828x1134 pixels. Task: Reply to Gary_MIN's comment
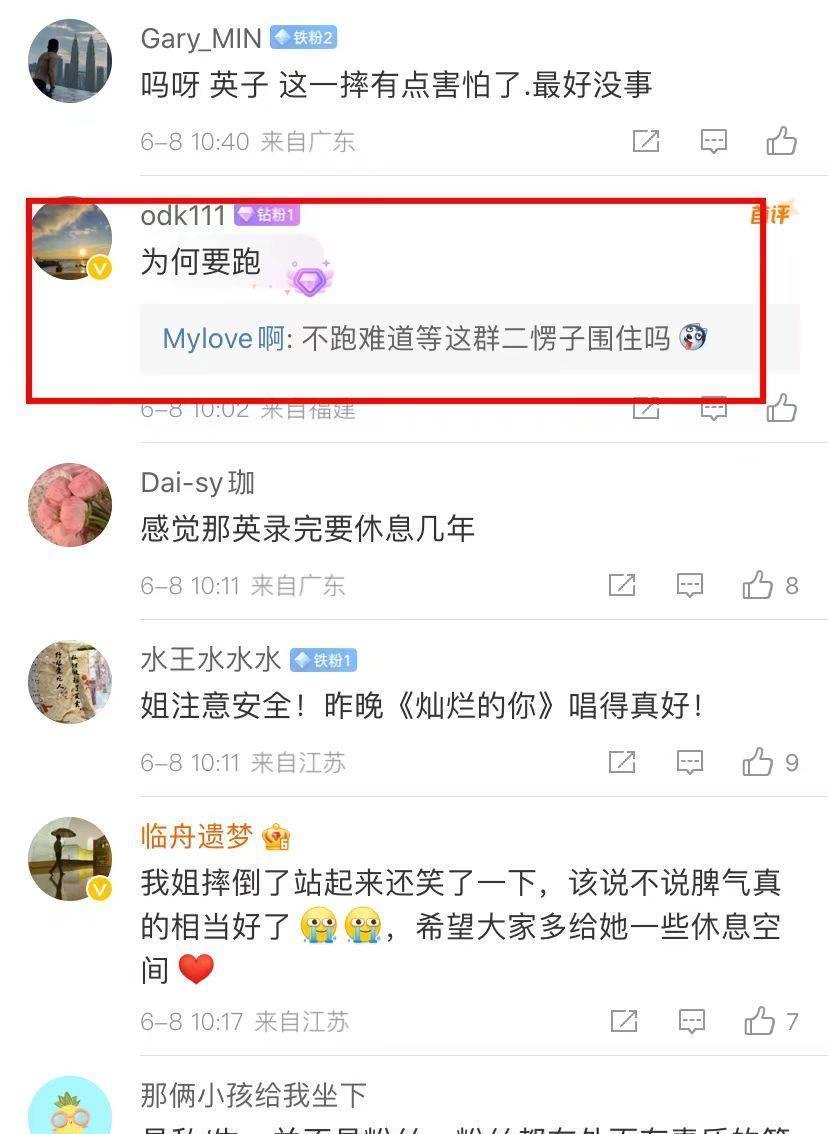point(714,141)
